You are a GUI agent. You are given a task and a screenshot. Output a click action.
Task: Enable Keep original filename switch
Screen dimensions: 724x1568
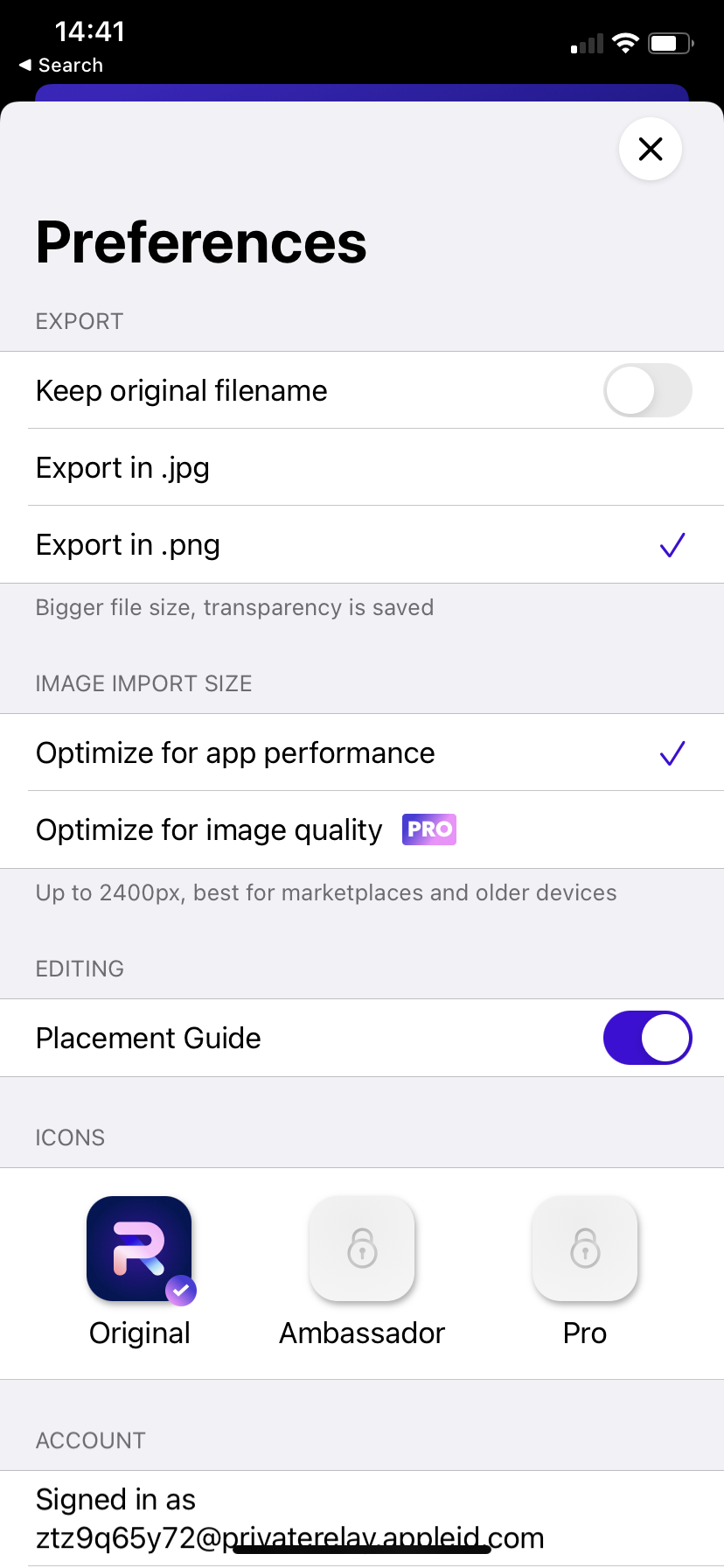647,390
